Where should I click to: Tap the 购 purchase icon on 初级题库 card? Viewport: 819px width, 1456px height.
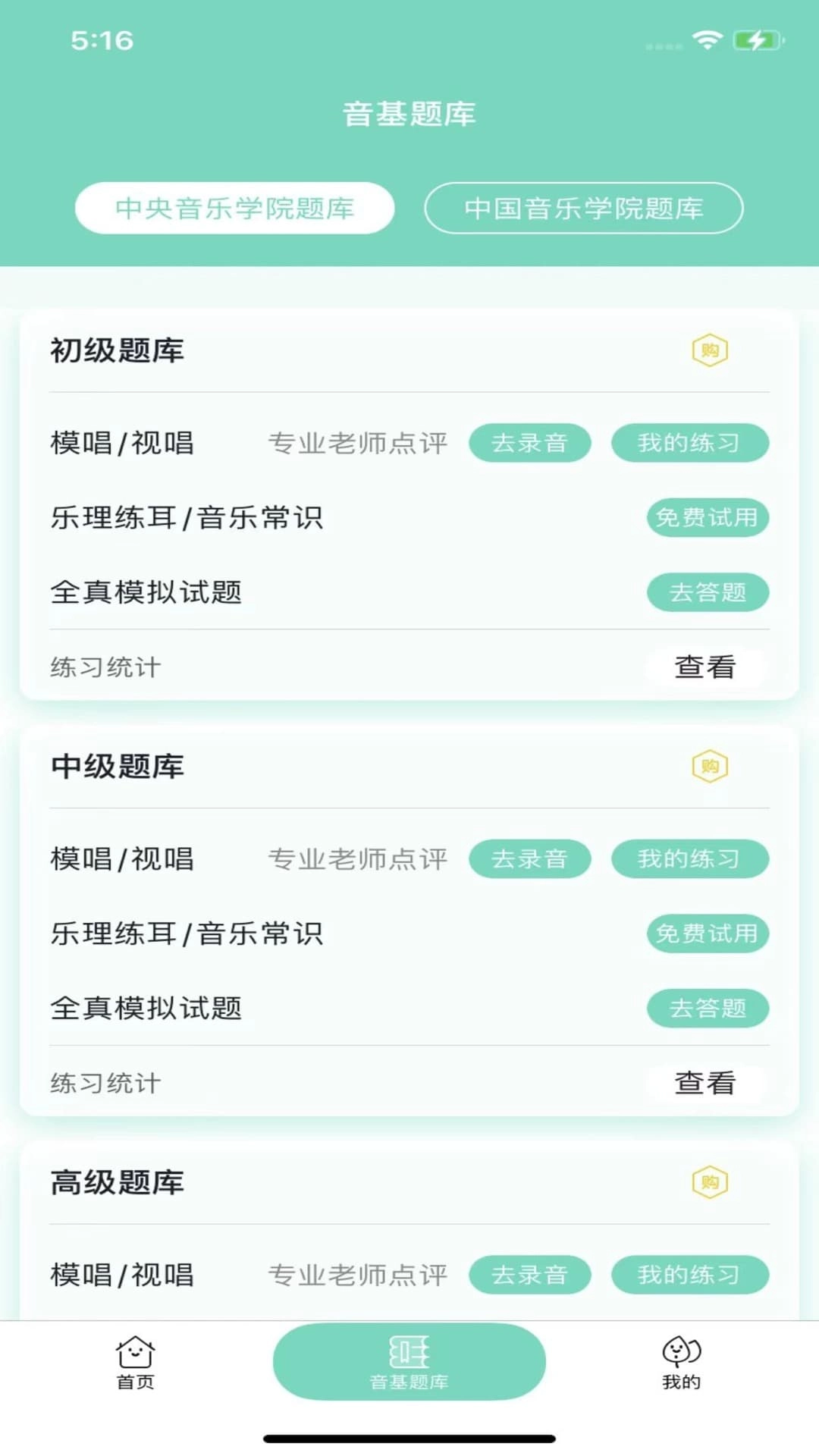coord(710,351)
